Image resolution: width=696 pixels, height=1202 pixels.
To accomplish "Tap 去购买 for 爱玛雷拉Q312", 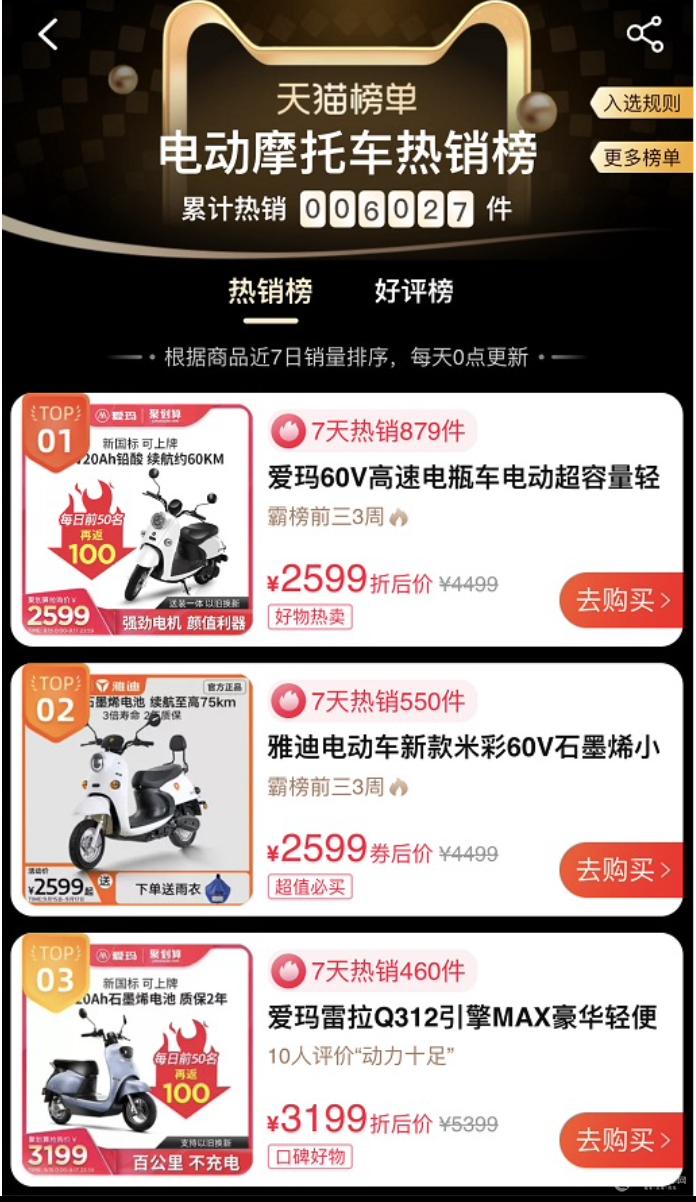I will tap(620, 1140).
